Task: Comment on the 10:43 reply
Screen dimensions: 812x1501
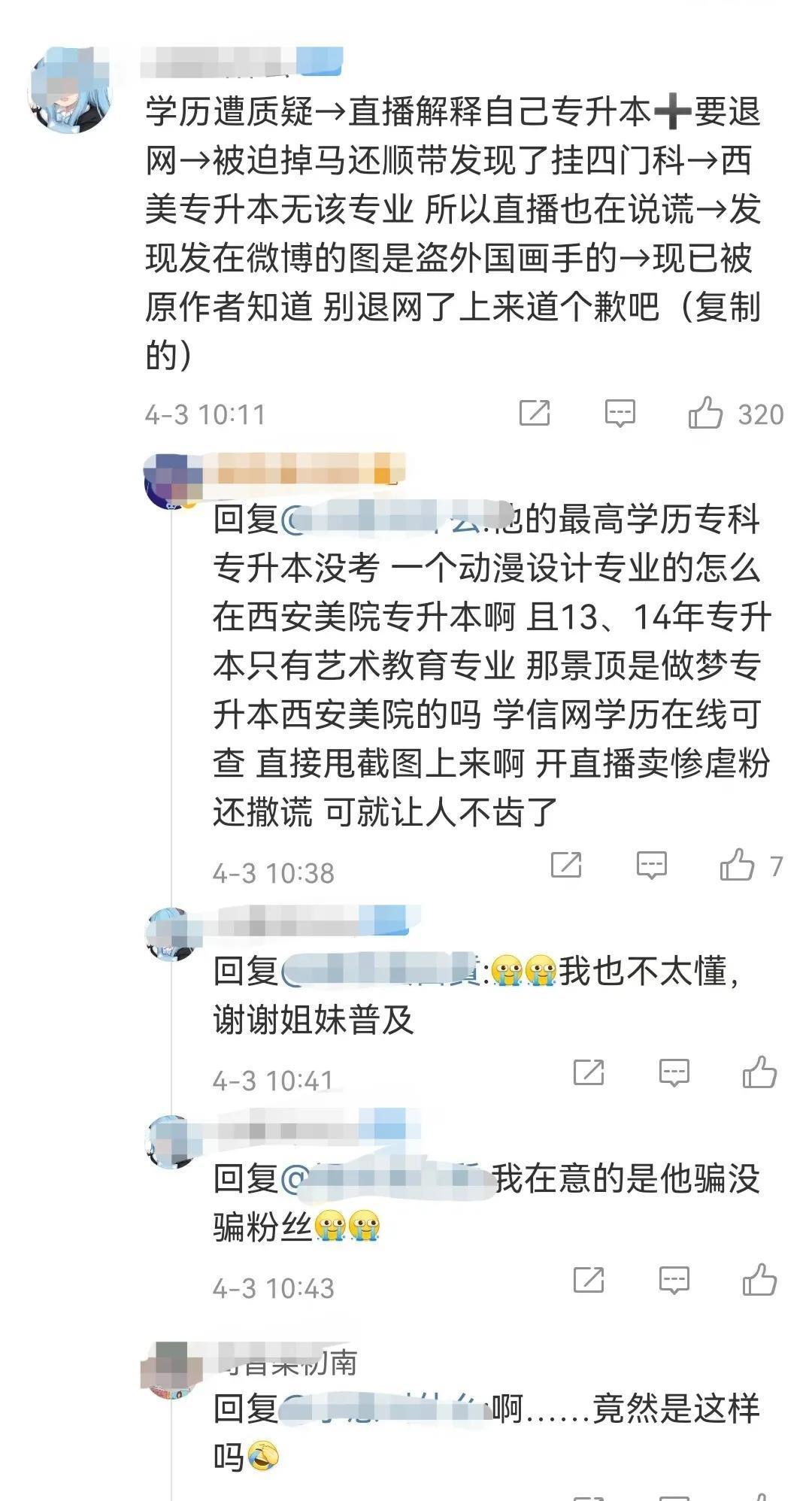Action: click(x=674, y=1281)
